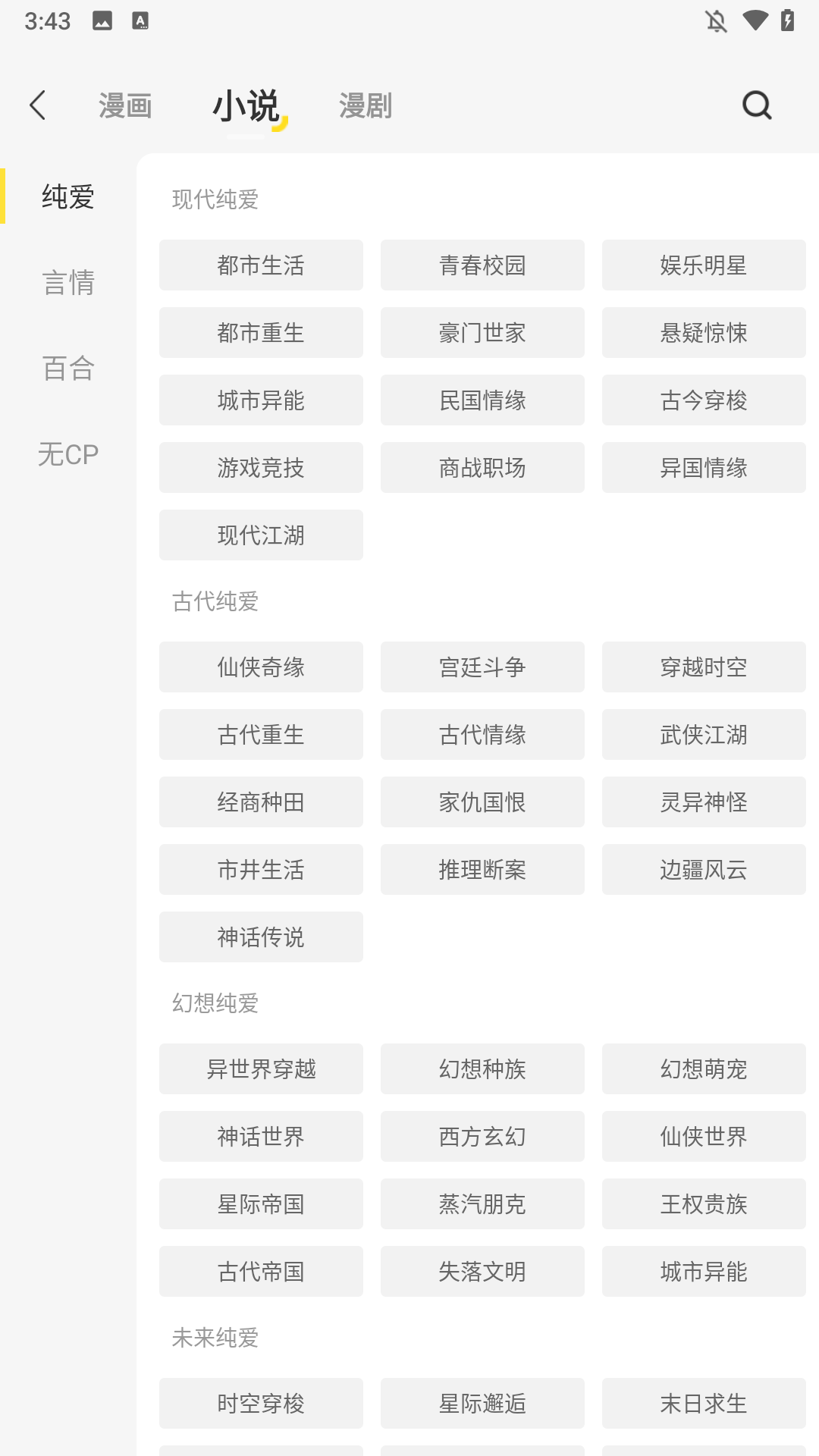Open 悬疑惊悚 novels
Screen dimensions: 819x1456
(x=704, y=333)
